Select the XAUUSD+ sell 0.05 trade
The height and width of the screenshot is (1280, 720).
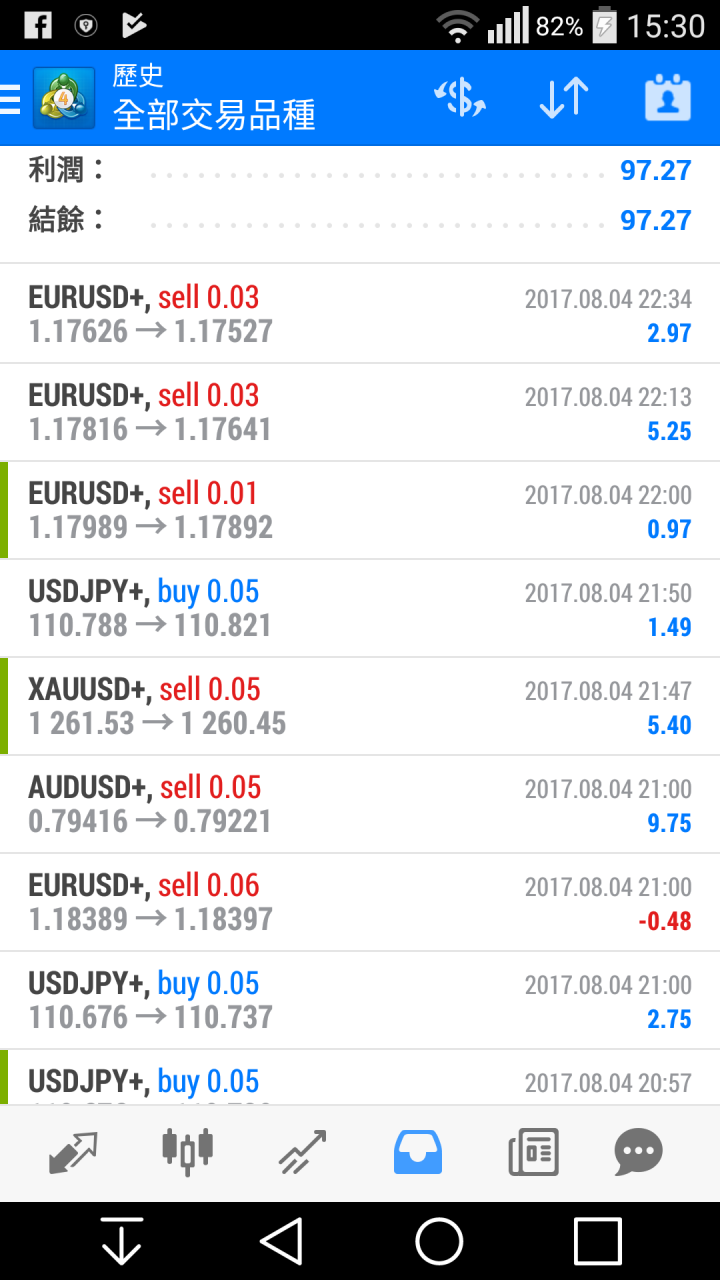tap(360, 706)
